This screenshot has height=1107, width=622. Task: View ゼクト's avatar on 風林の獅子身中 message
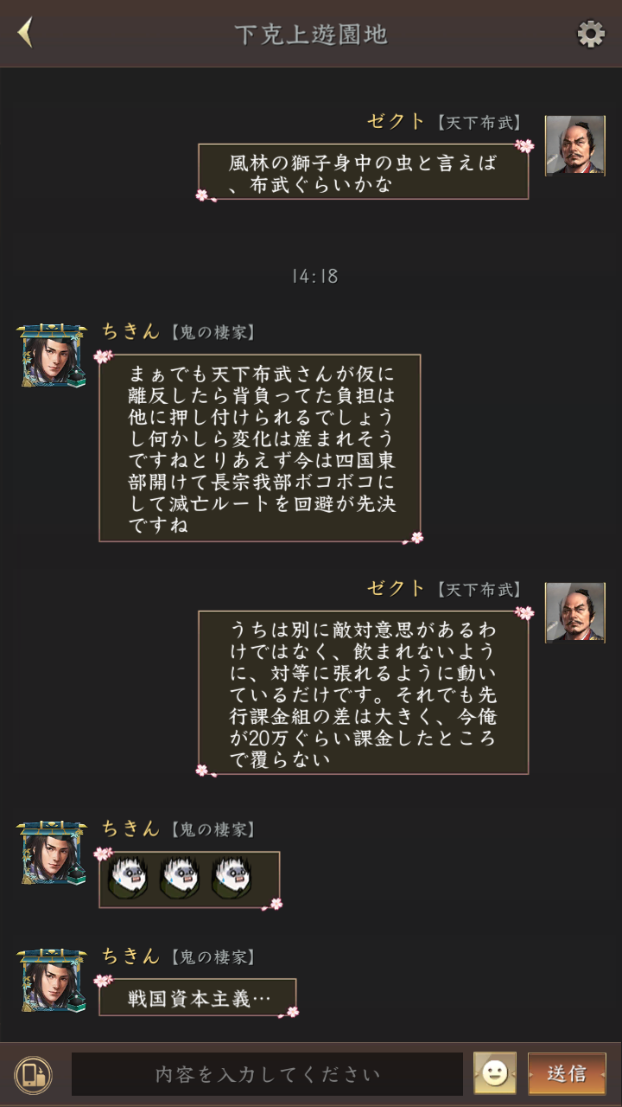click(x=574, y=146)
